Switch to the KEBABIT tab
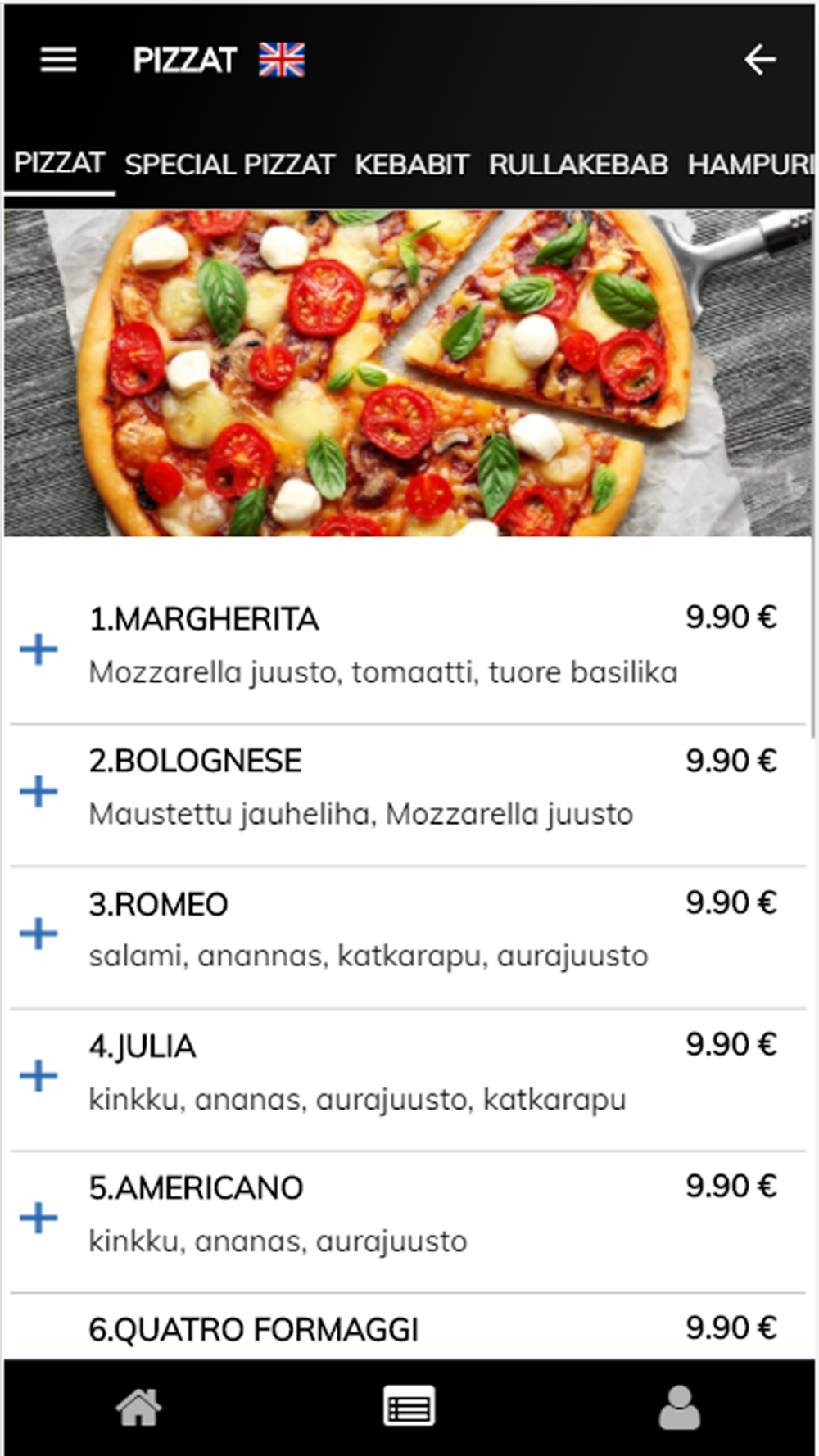The image size is (819, 1456). [x=411, y=165]
